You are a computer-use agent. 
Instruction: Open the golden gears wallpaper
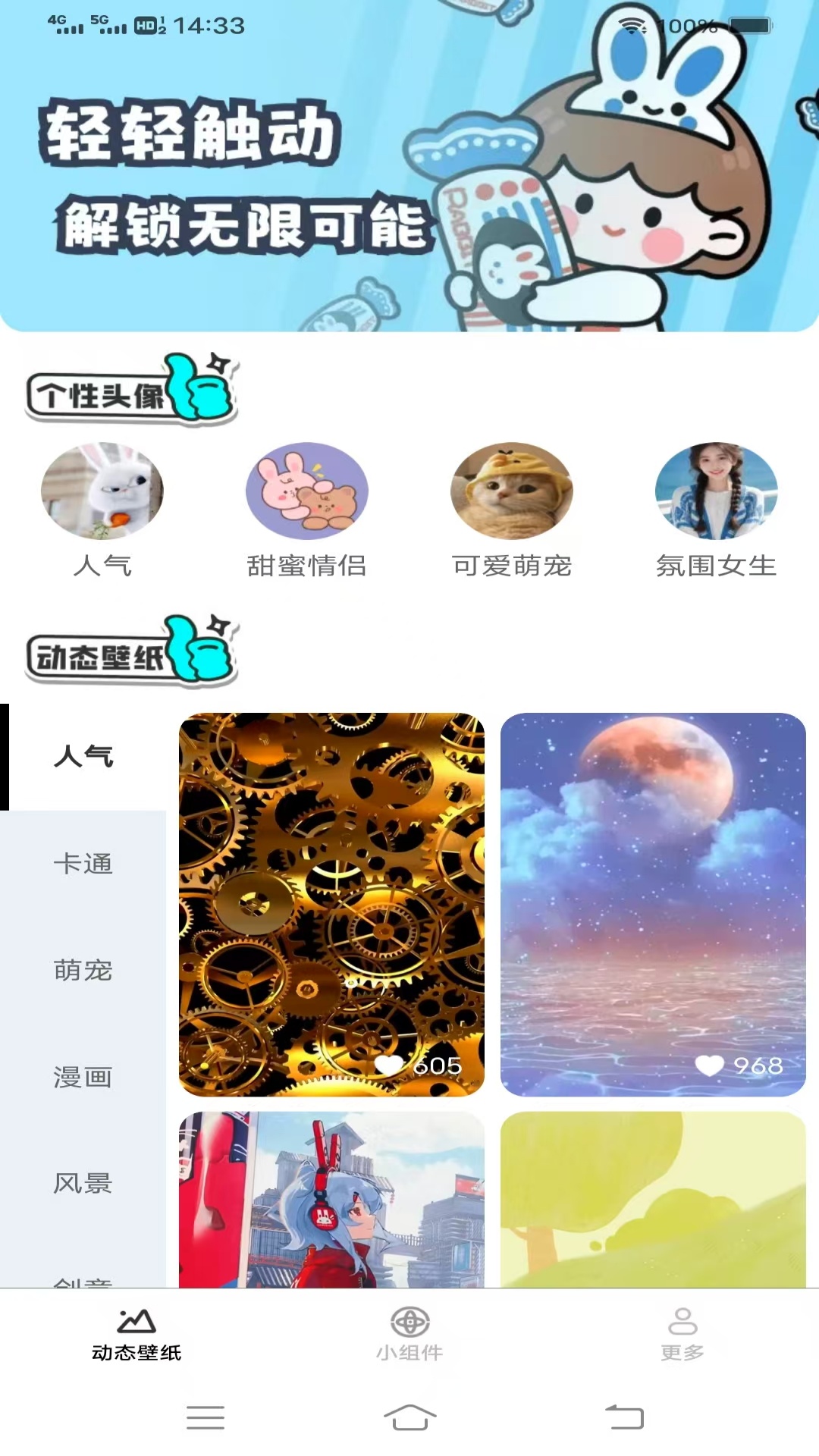pyautogui.click(x=331, y=904)
